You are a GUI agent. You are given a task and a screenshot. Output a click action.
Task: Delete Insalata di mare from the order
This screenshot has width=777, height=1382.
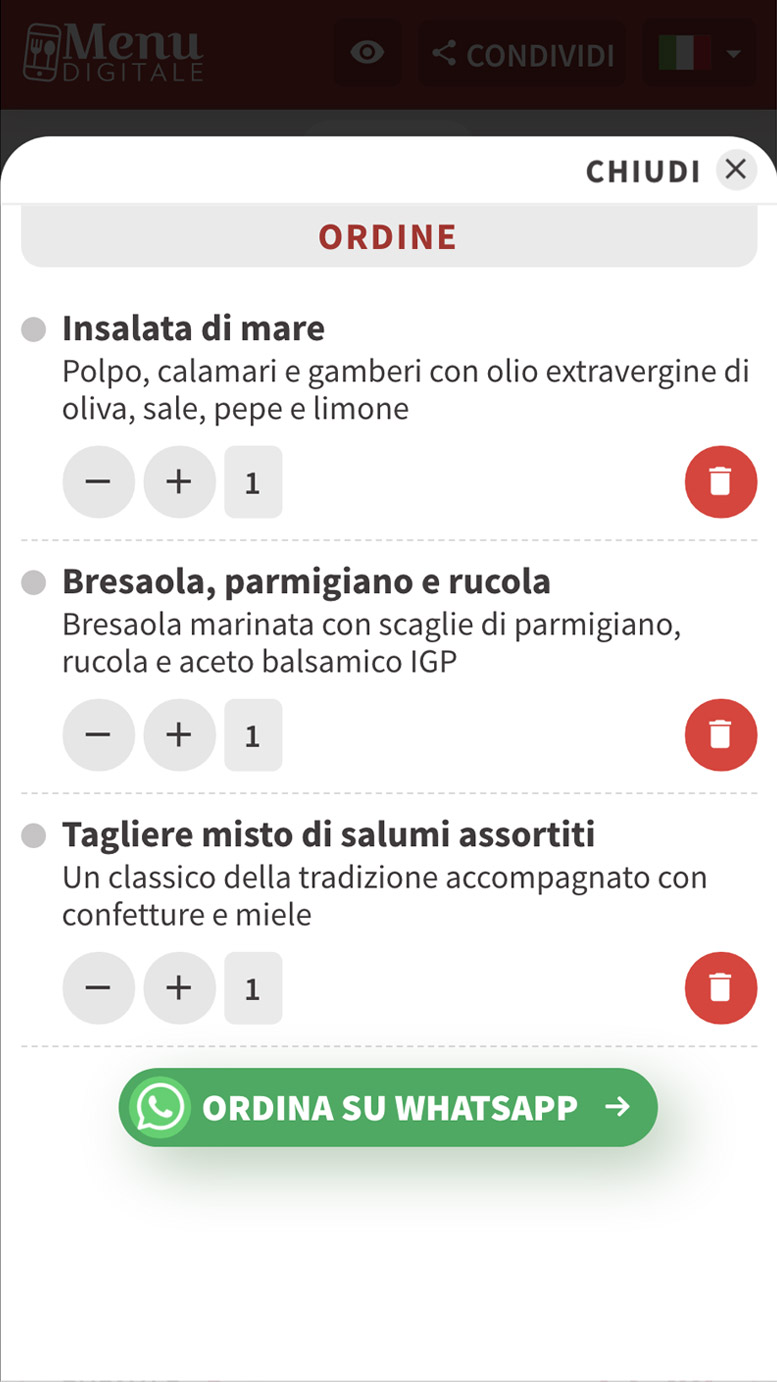(x=721, y=482)
